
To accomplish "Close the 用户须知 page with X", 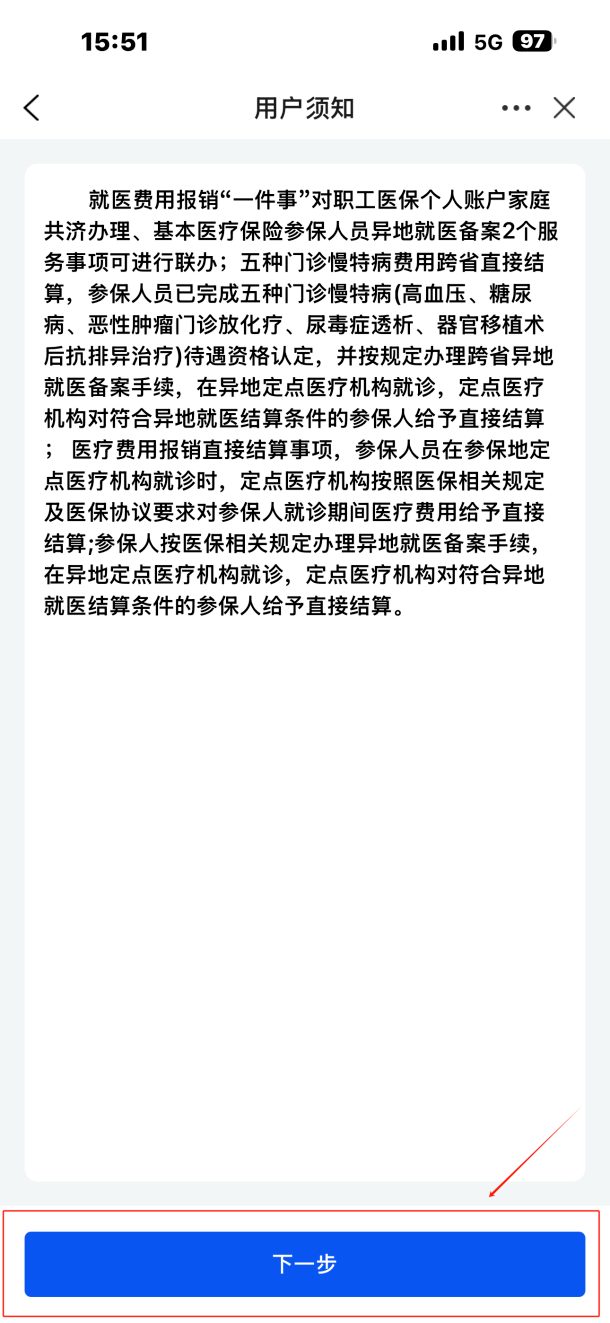I will click(x=565, y=108).
